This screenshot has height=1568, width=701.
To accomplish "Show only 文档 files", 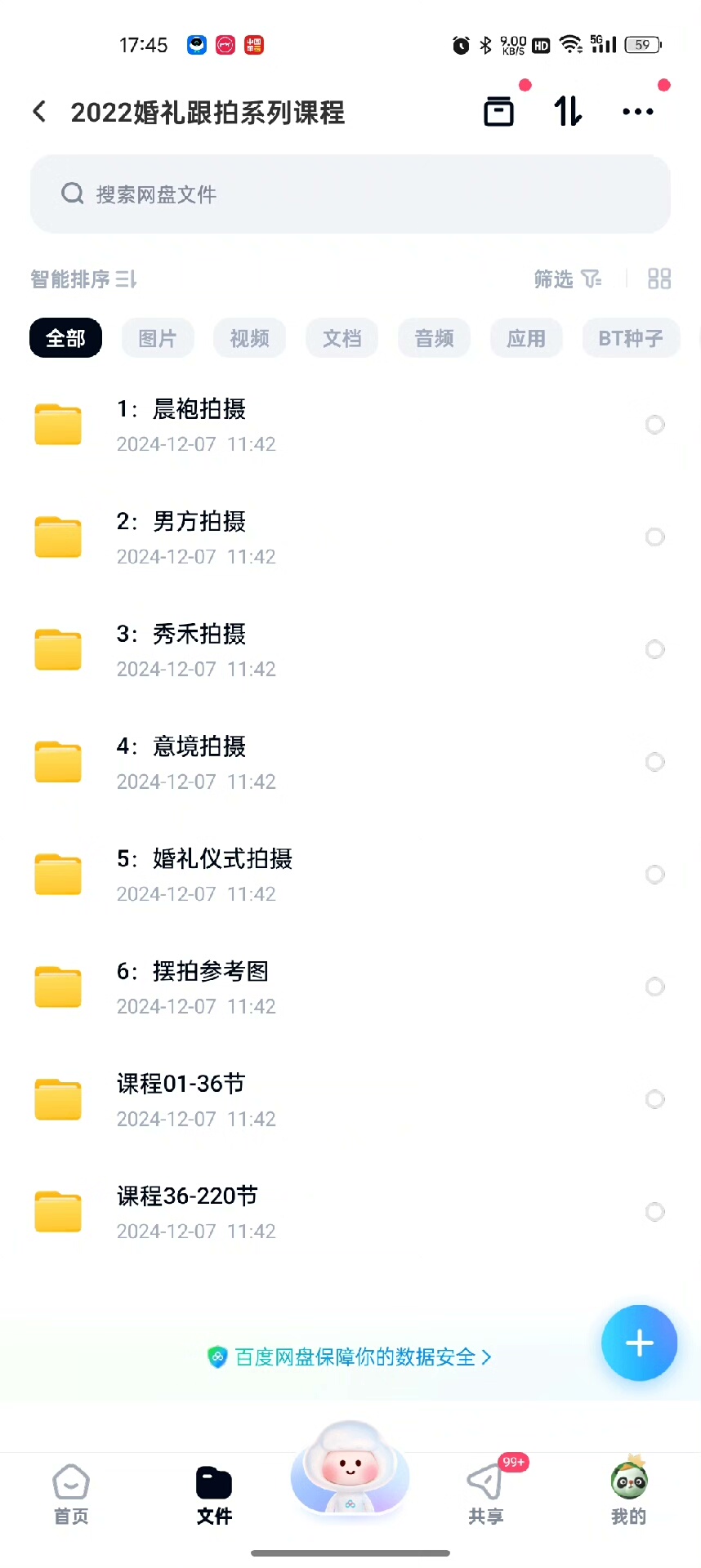I will [342, 338].
